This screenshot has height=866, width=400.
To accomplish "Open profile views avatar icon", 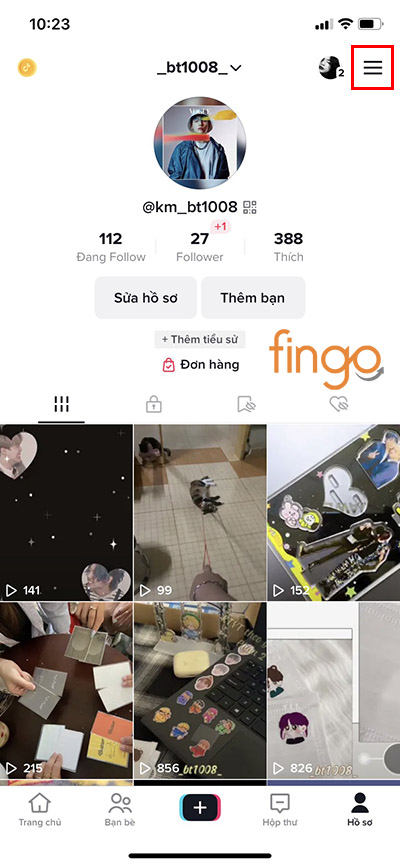I will coord(331,67).
